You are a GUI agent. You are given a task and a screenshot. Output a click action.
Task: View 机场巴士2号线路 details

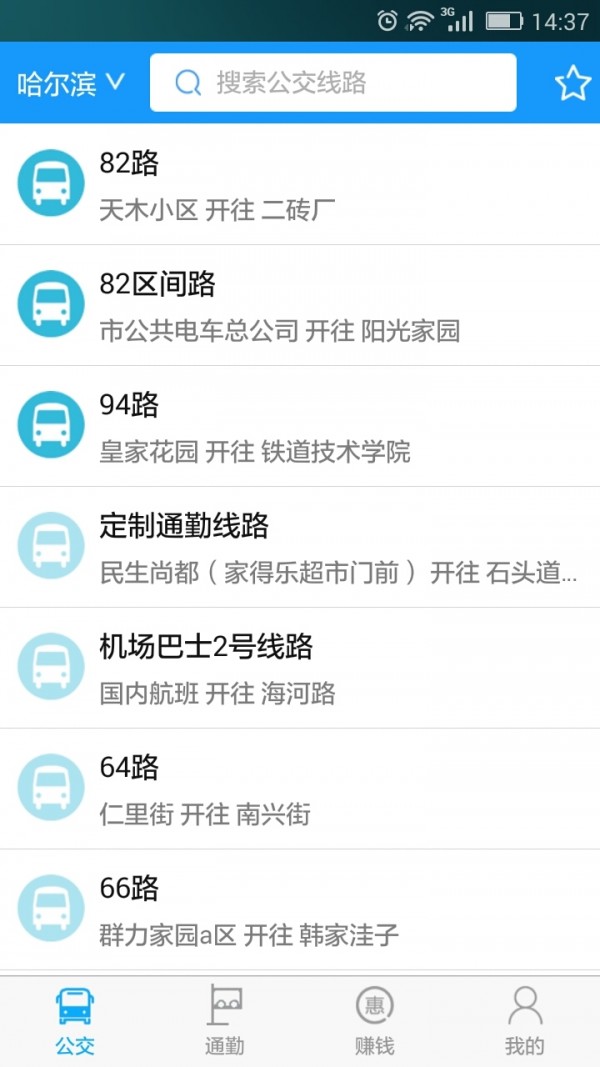point(300,668)
